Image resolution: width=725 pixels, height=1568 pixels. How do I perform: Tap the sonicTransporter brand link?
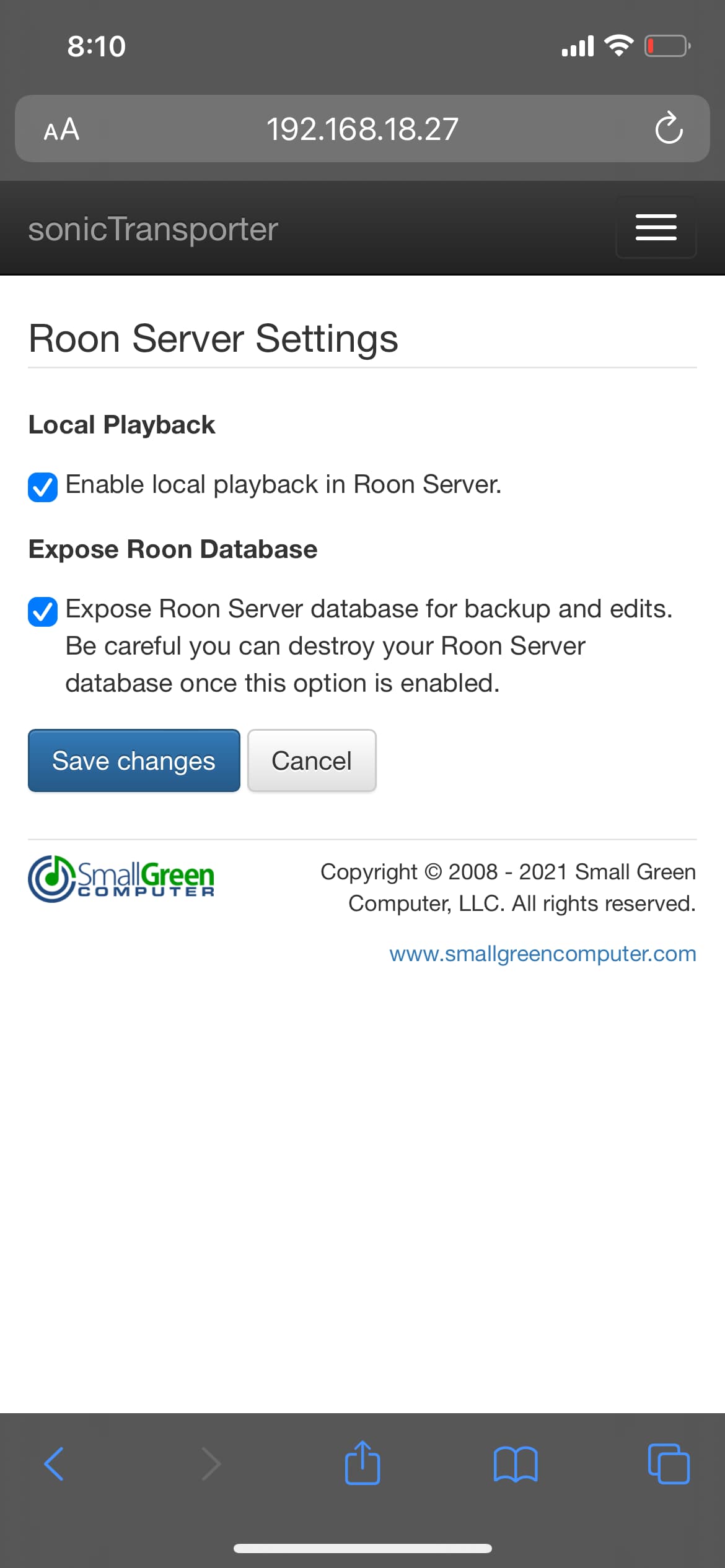[x=153, y=229]
